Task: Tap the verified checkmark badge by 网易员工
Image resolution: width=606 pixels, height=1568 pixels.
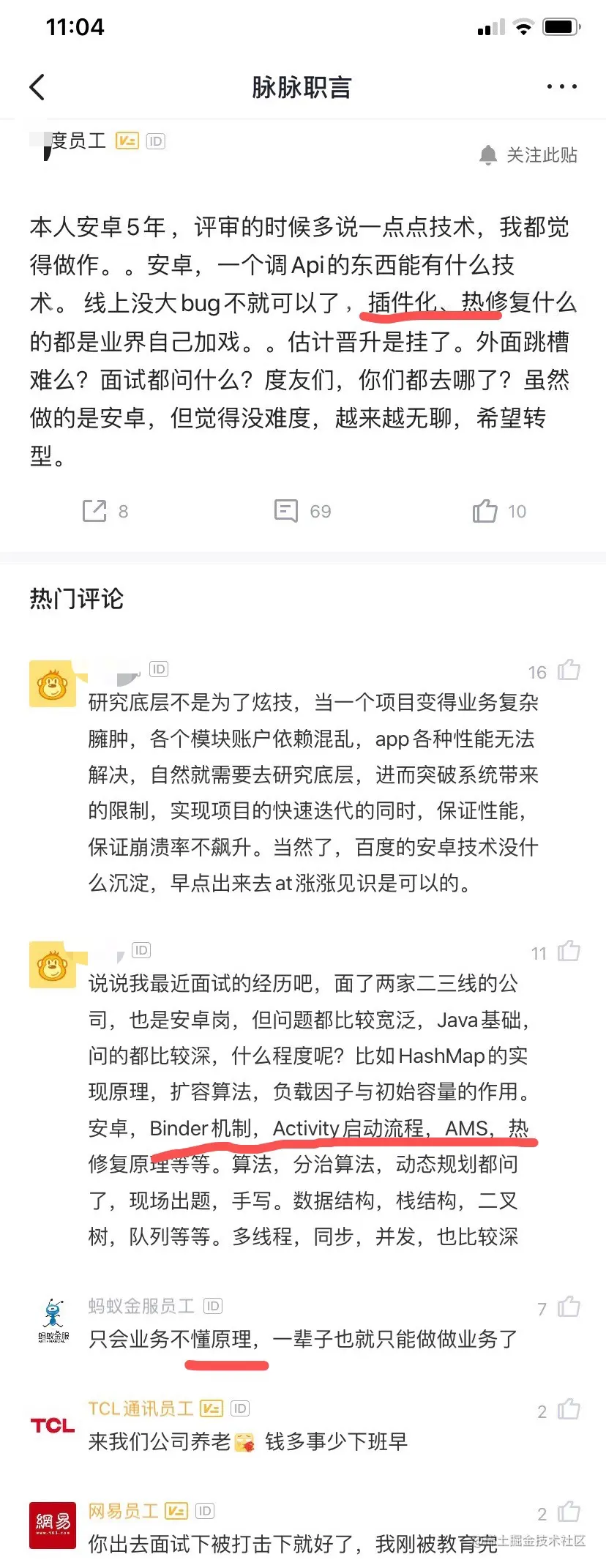Action: [176, 1510]
